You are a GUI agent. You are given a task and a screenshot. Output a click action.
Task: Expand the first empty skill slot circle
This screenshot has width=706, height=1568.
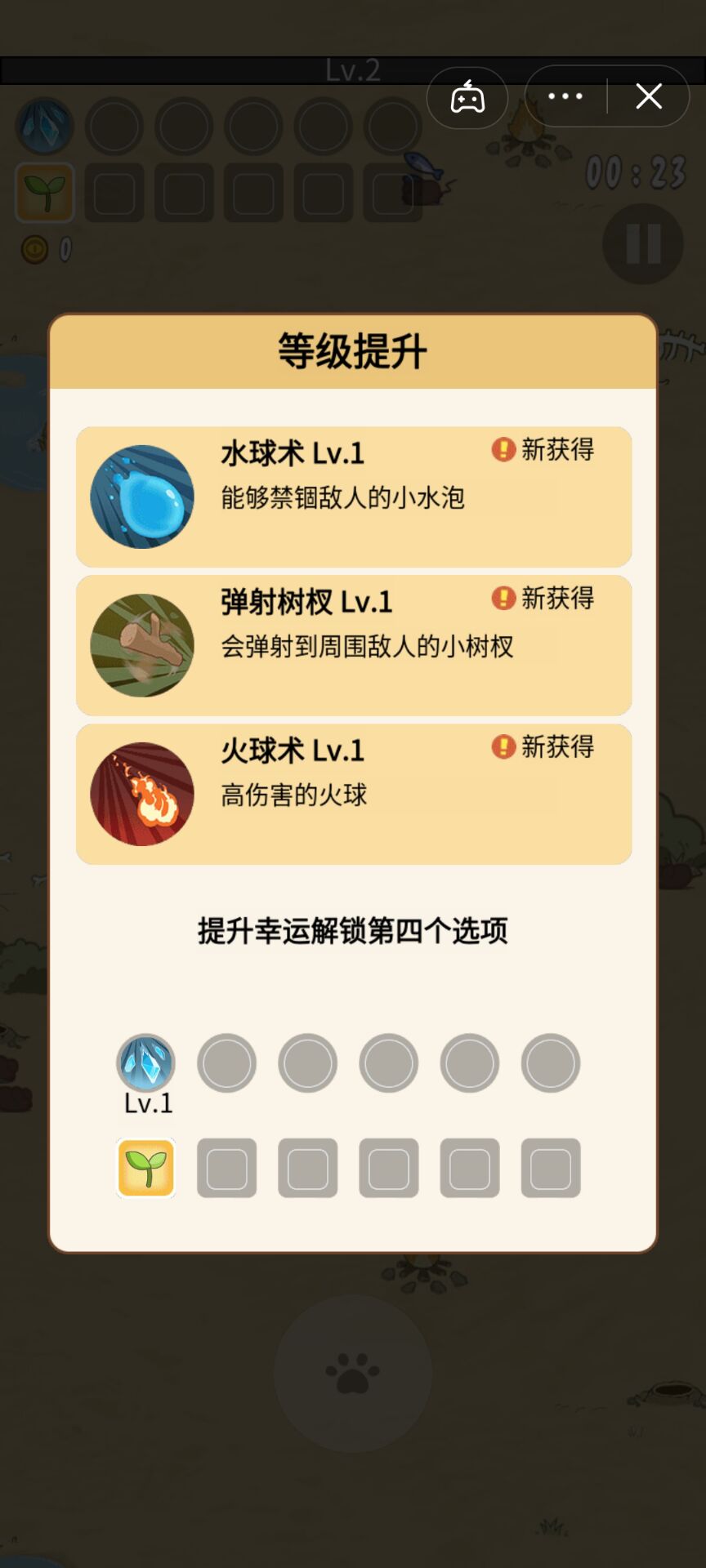226,1063
